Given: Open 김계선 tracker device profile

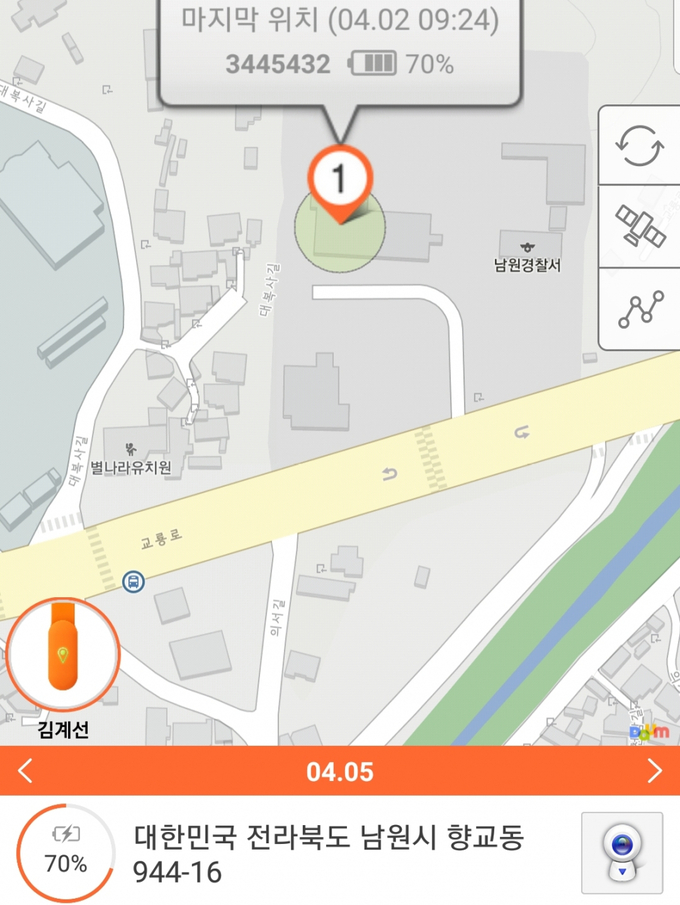Looking at the screenshot, I should click(x=62, y=656).
